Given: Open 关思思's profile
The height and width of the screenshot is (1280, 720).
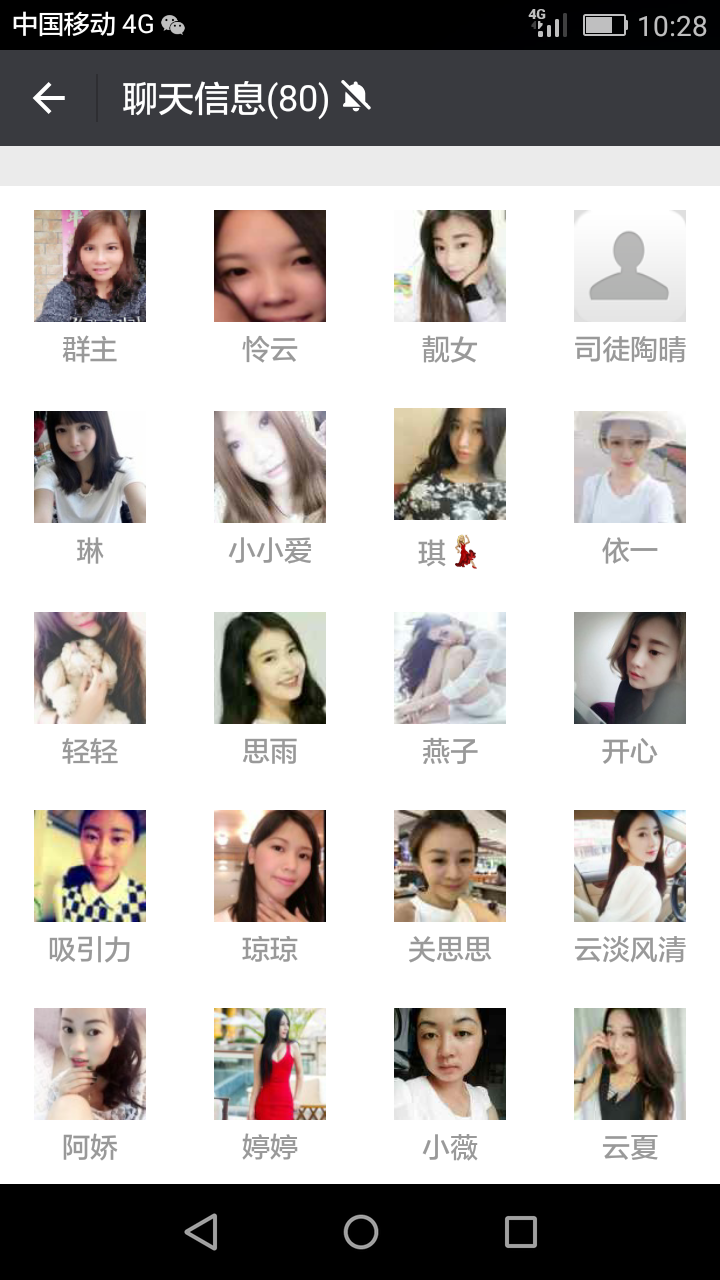Looking at the screenshot, I should click(450, 866).
